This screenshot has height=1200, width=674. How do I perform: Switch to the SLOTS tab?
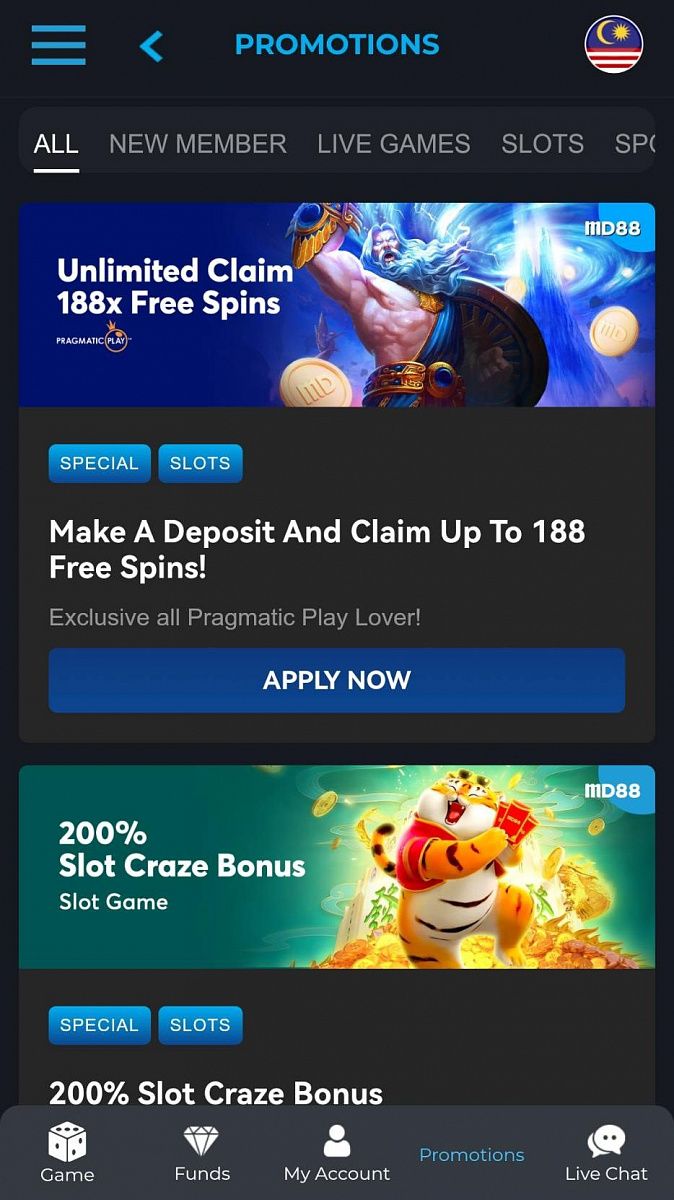point(542,144)
